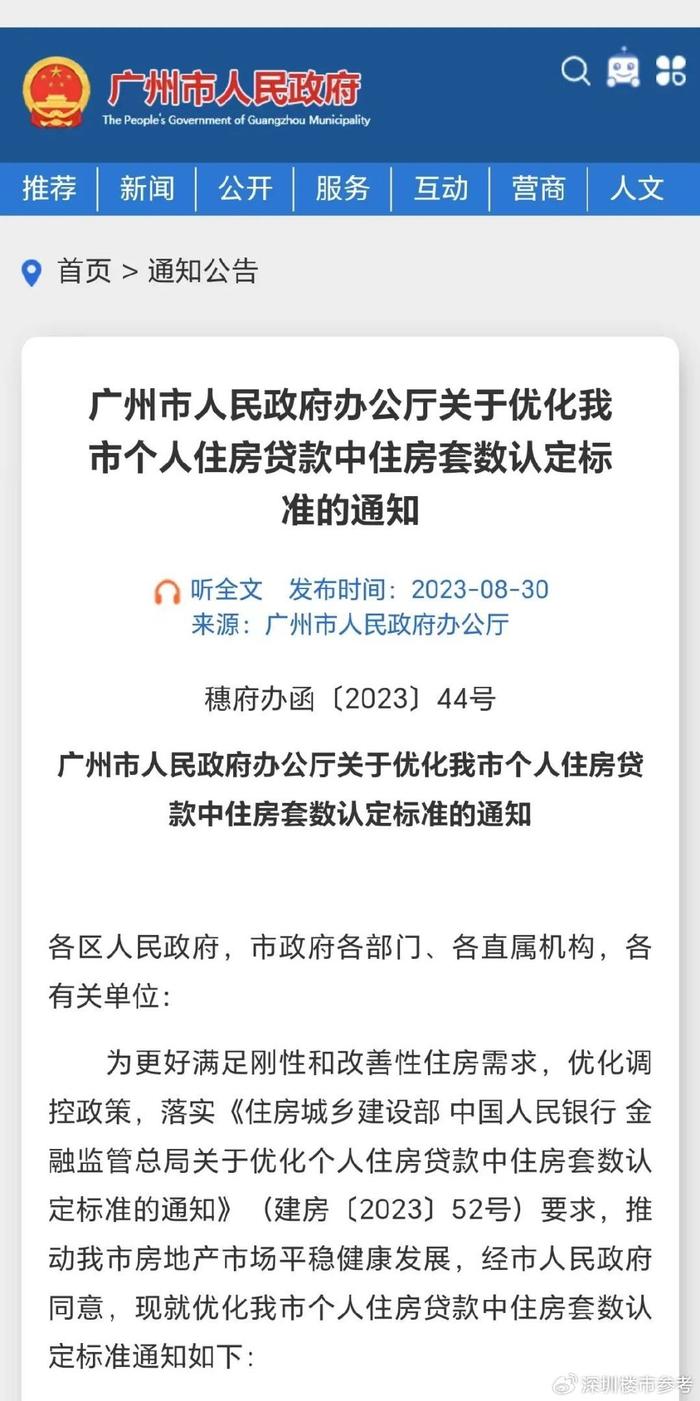Image resolution: width=700 pixels, height=1401 pixels.
Task: Open the 互动 tab
Action: coord(441,188)
